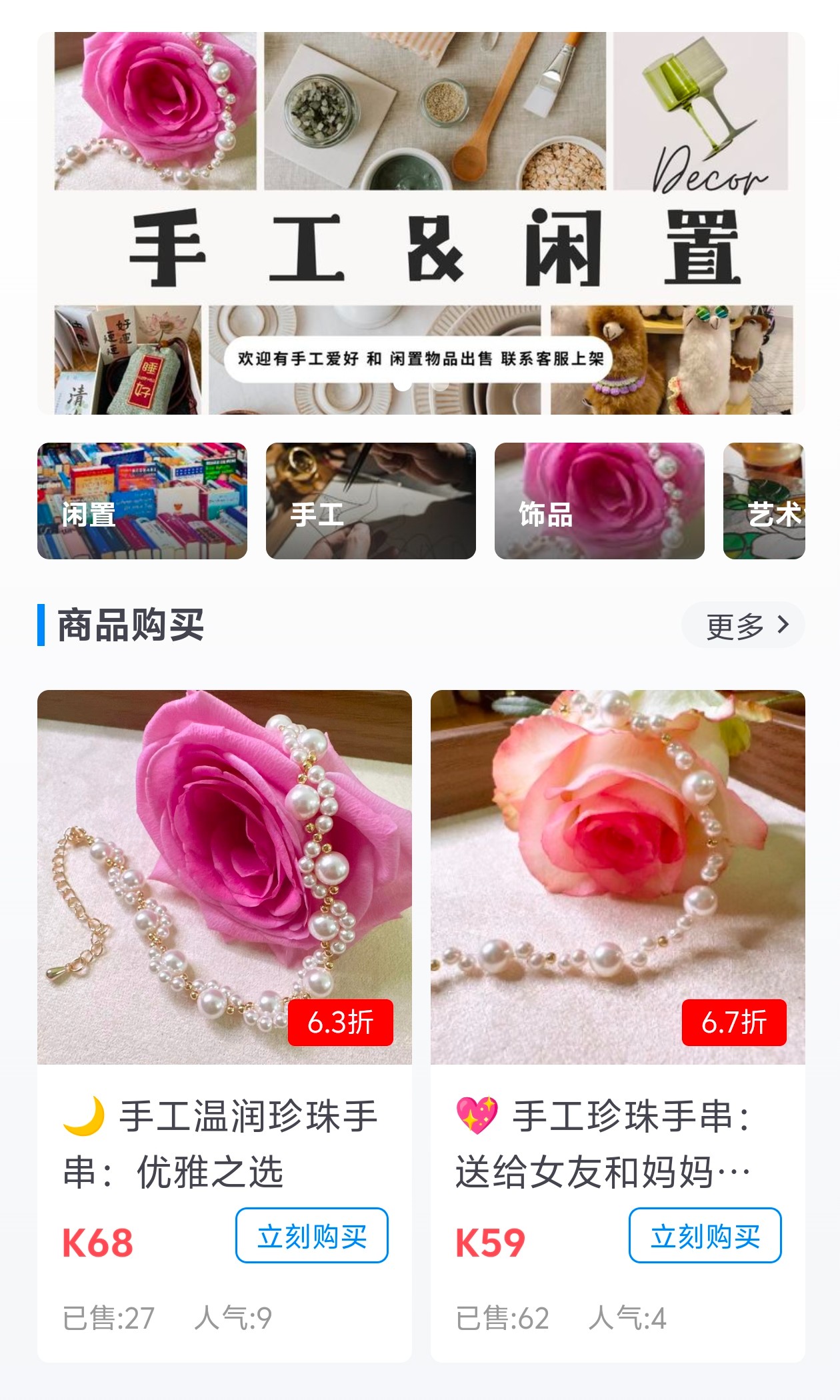This screenshot has width=840, height=1400.
Task: Tap 更多 to see more products
Action: click(x=743, y=625)
